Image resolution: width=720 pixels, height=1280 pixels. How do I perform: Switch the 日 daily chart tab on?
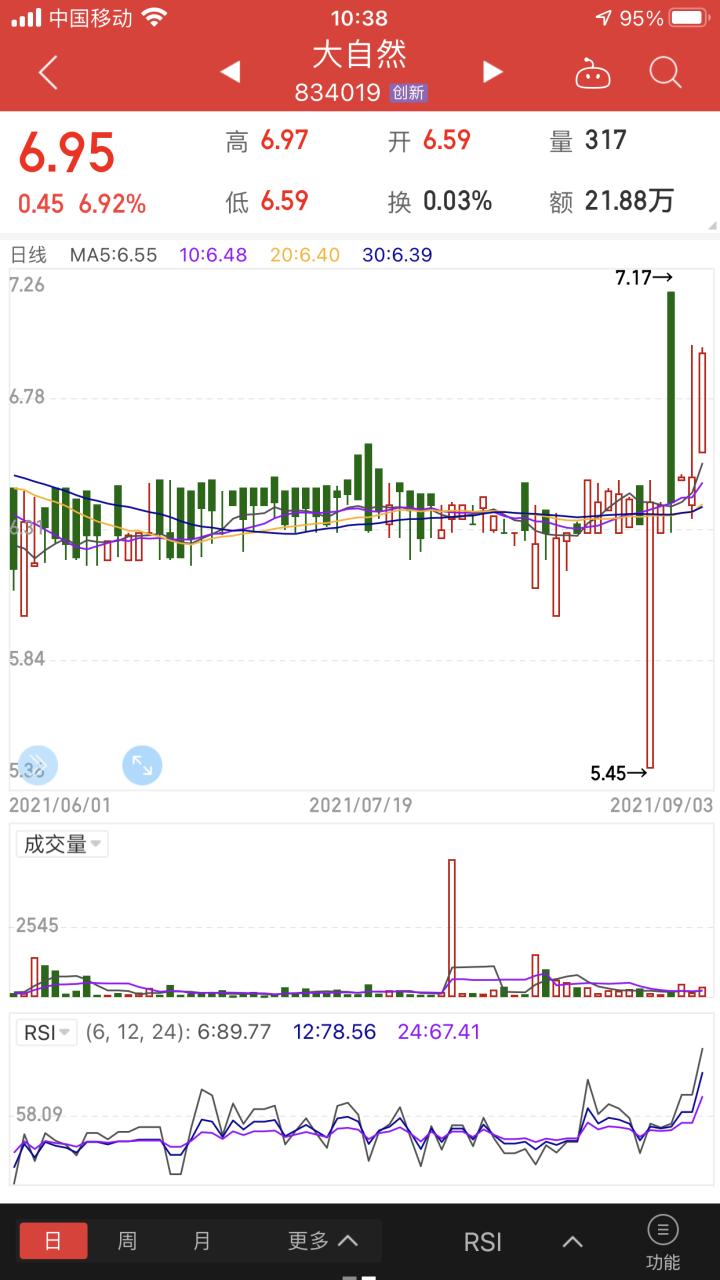coord(52,1241)
